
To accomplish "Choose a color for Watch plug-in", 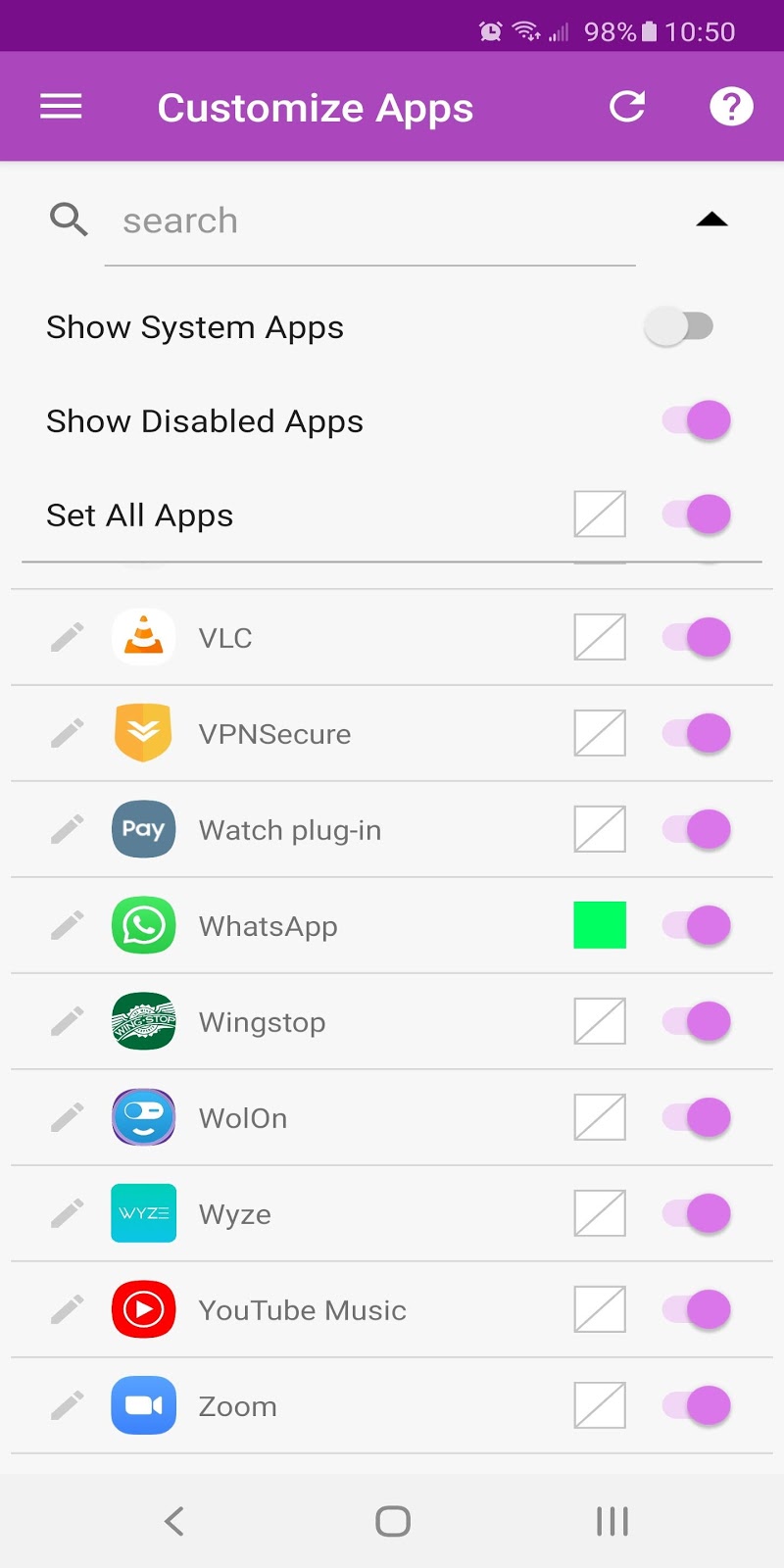I will click(600, 830).
